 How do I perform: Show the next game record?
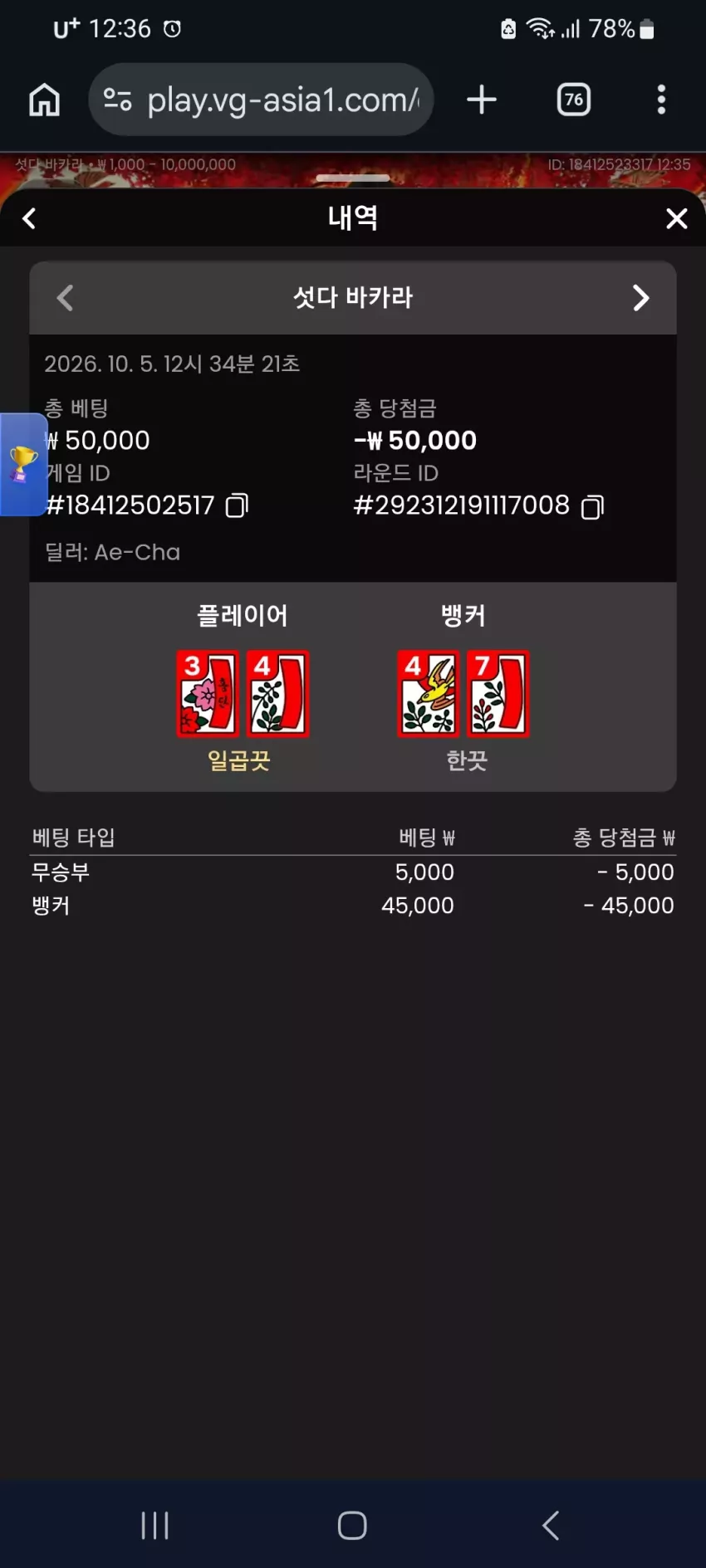[x=640, y=297]
